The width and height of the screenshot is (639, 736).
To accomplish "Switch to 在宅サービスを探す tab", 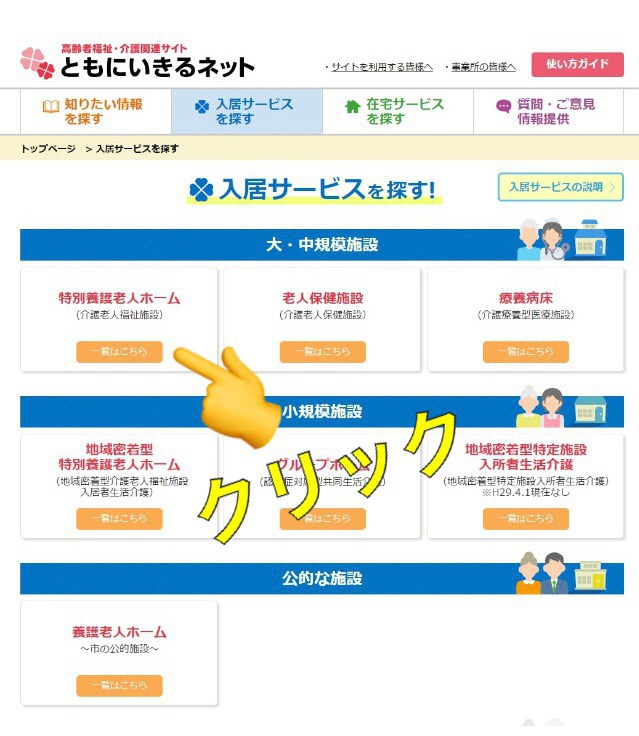I will [x=396, y=111].
